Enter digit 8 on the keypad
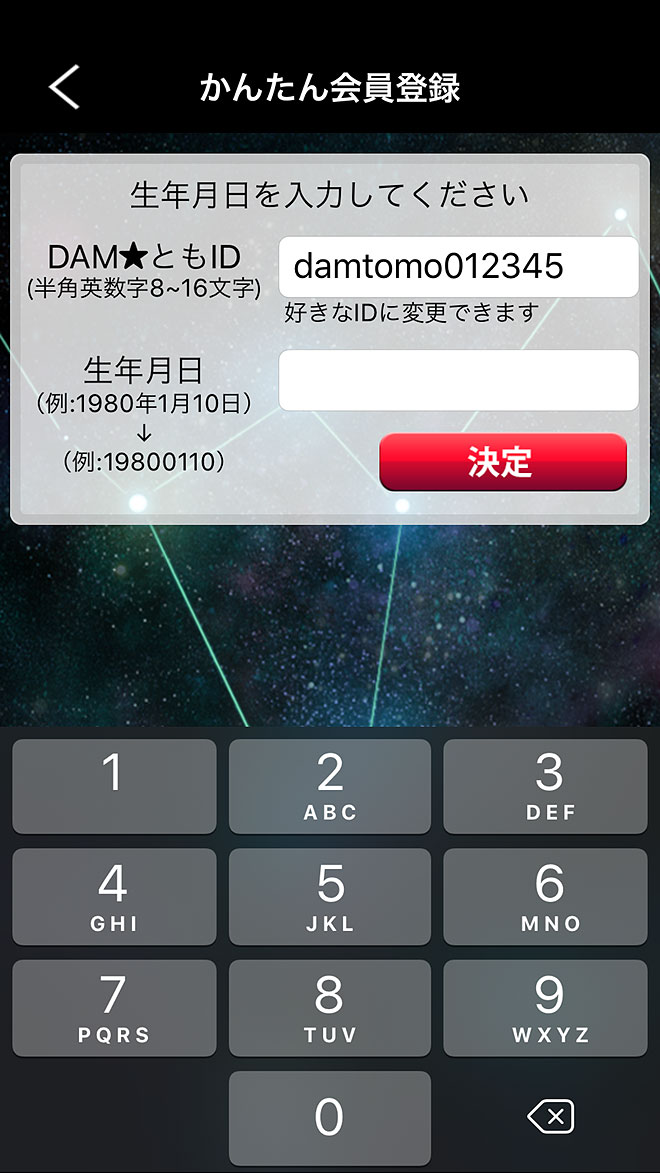The height and width of the screenshot is (1173, 660). click(329, 1007)
